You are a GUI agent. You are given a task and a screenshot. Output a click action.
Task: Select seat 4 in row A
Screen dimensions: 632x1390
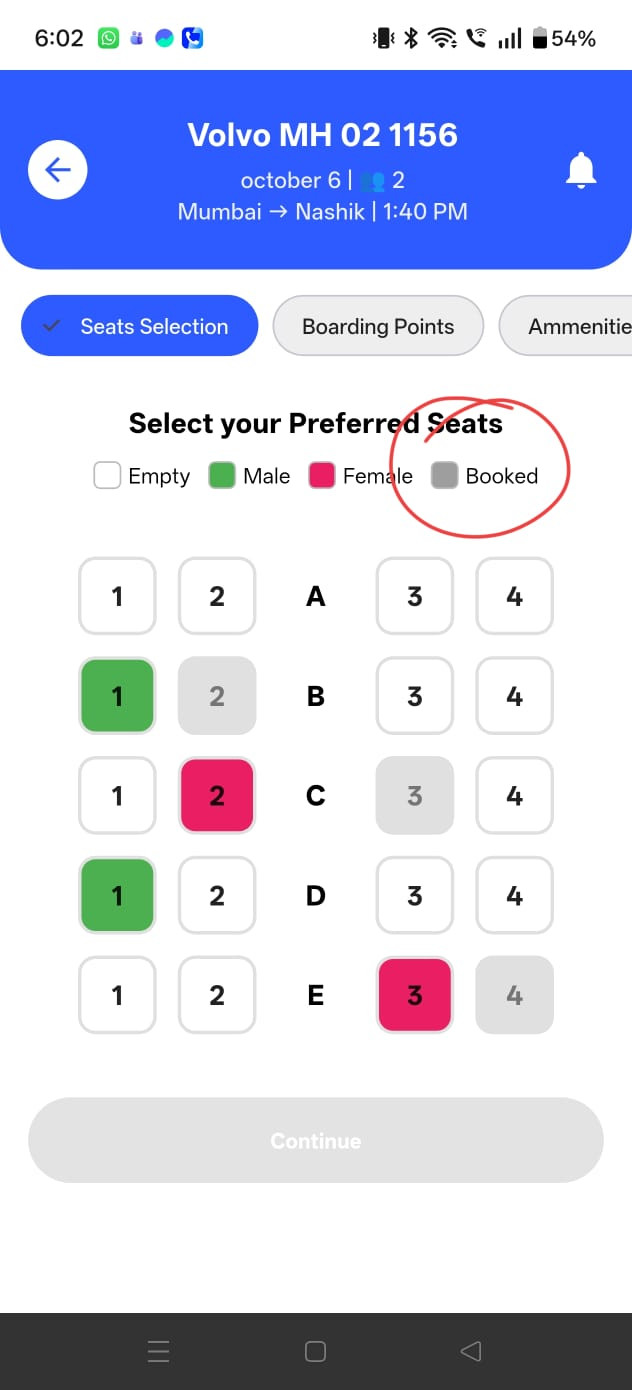(515, 596)
